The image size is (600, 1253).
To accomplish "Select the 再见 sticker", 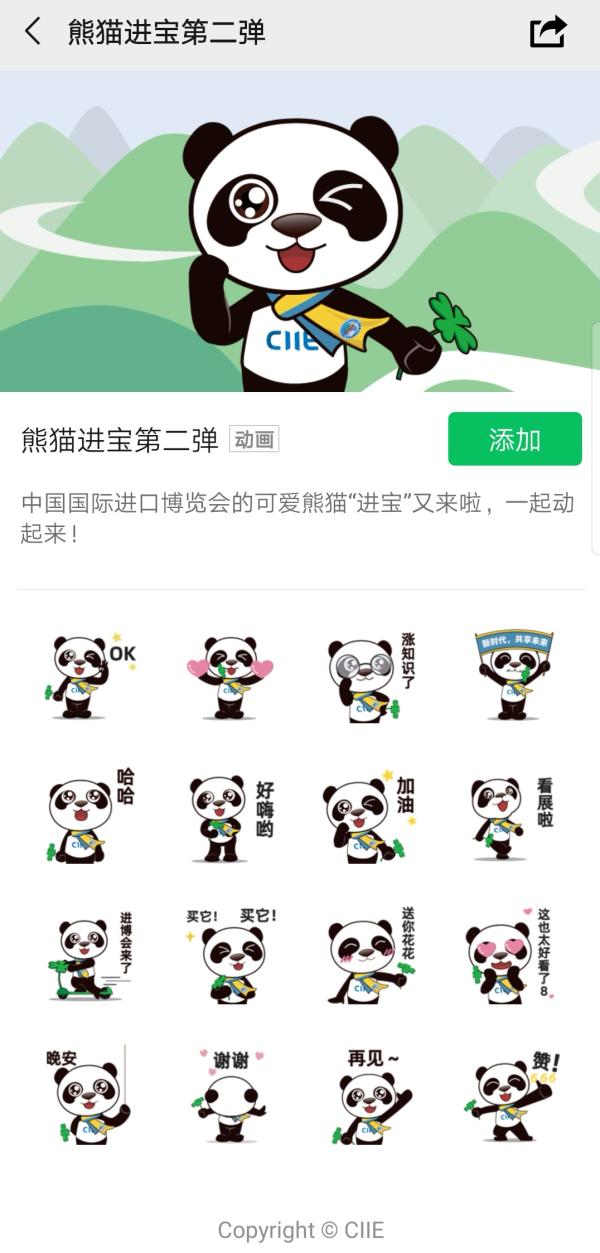I will 370,1095.
